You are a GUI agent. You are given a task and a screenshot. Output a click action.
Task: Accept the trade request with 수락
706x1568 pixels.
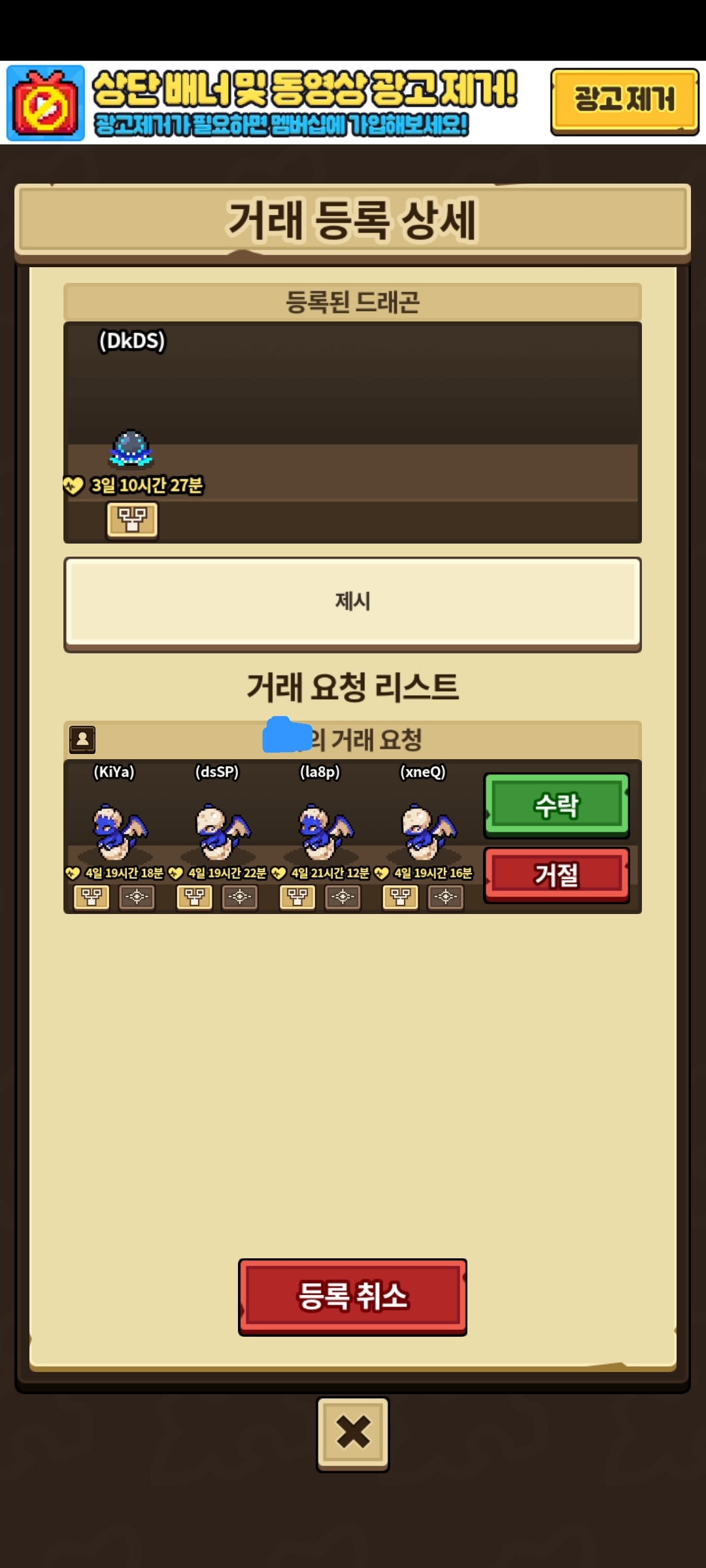pos(556,805)
